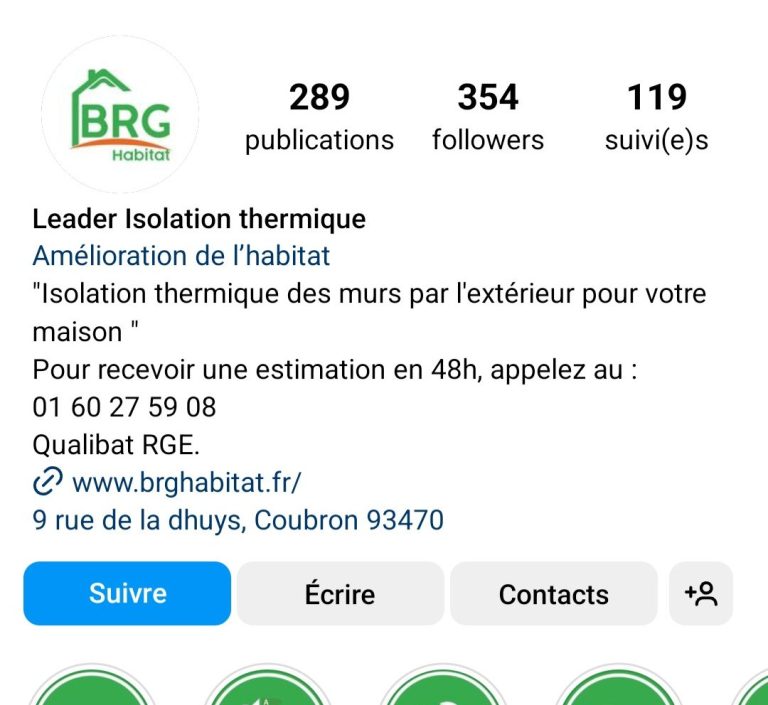Viewport: 768px width, 705px height.
Task: View the 354 followers list
Action: click(x=488, y=118)
